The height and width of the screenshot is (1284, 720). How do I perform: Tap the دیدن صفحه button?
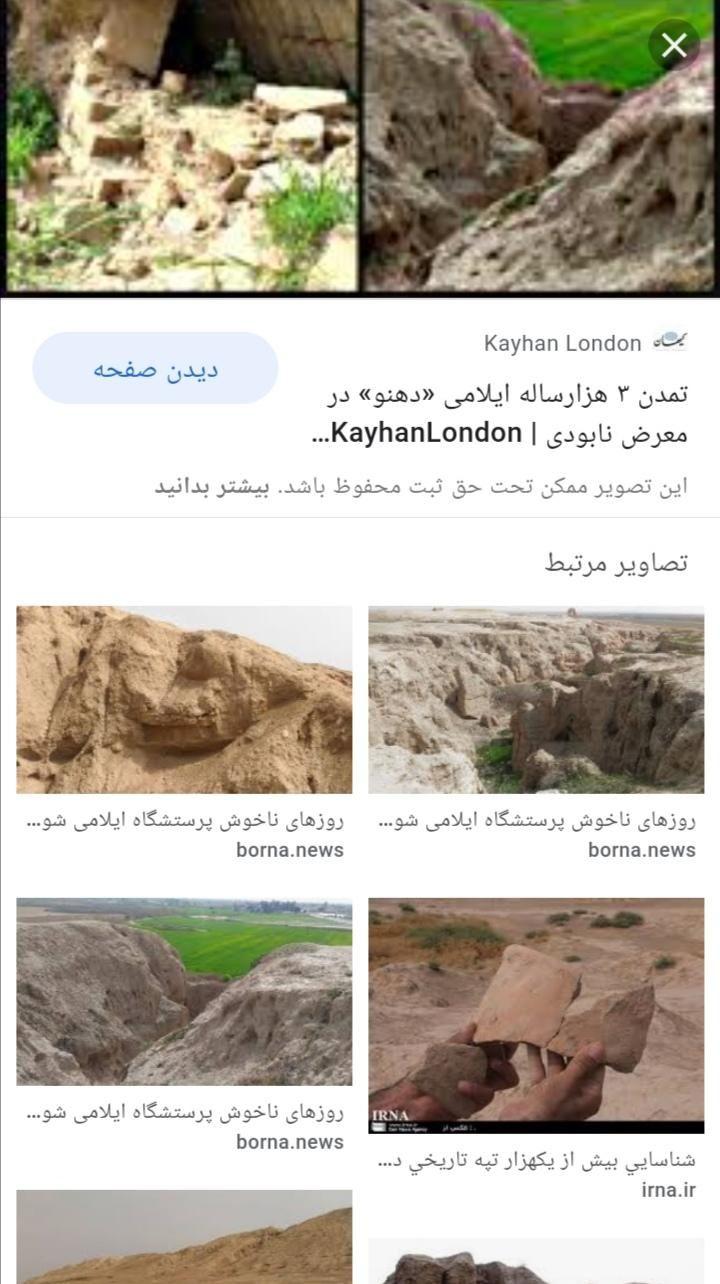pyautogui.click(x=155, y=369)
